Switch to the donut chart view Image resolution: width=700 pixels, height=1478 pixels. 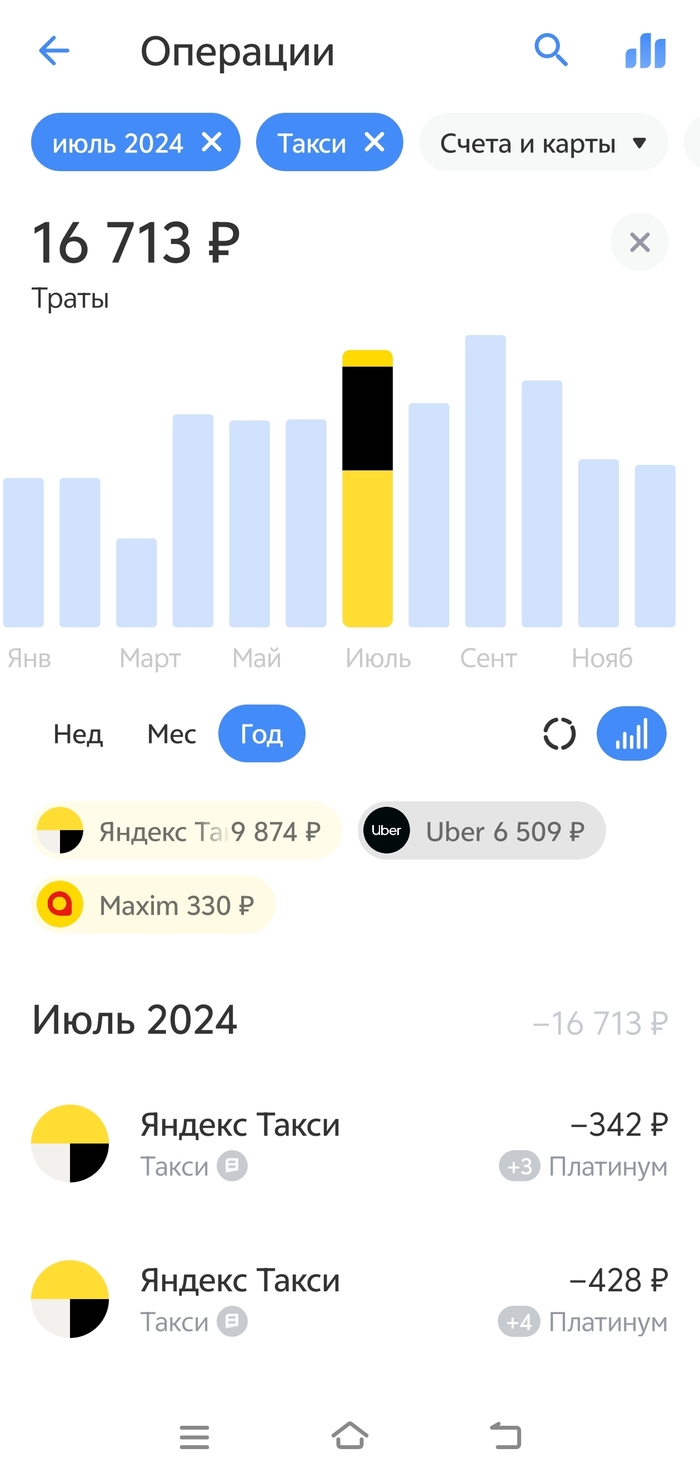[x=560, y=735]
